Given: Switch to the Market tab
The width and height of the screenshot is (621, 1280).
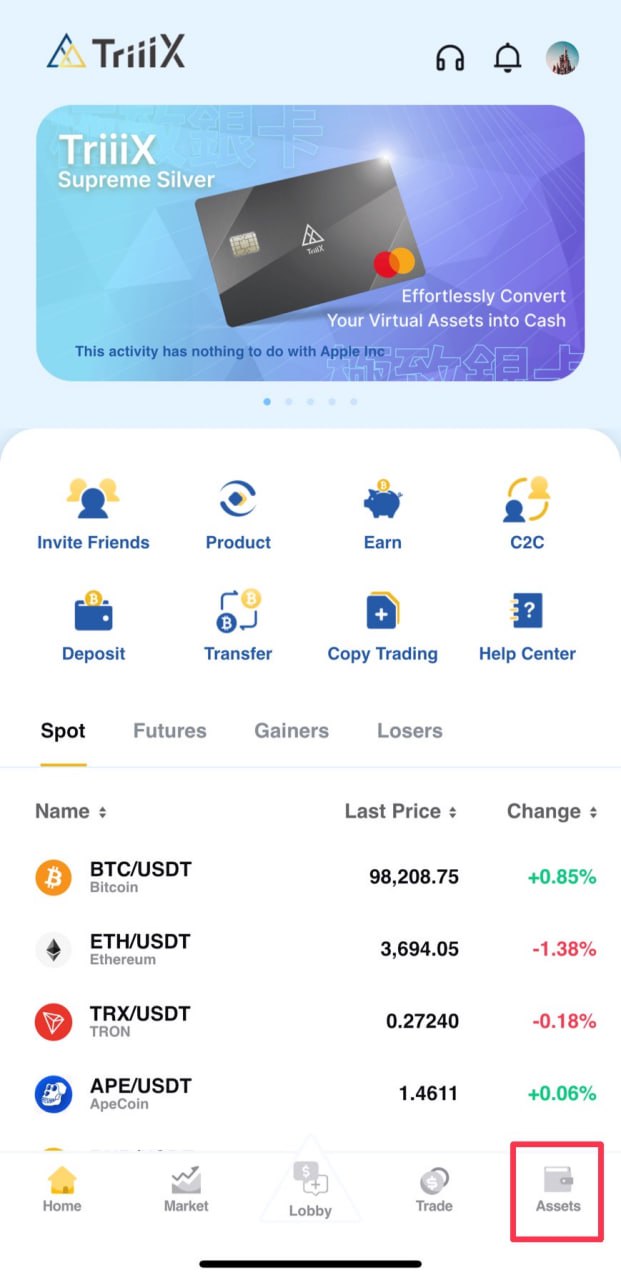Looking at the screenshot, I should pyautogui.click(x=186, y=1190).
